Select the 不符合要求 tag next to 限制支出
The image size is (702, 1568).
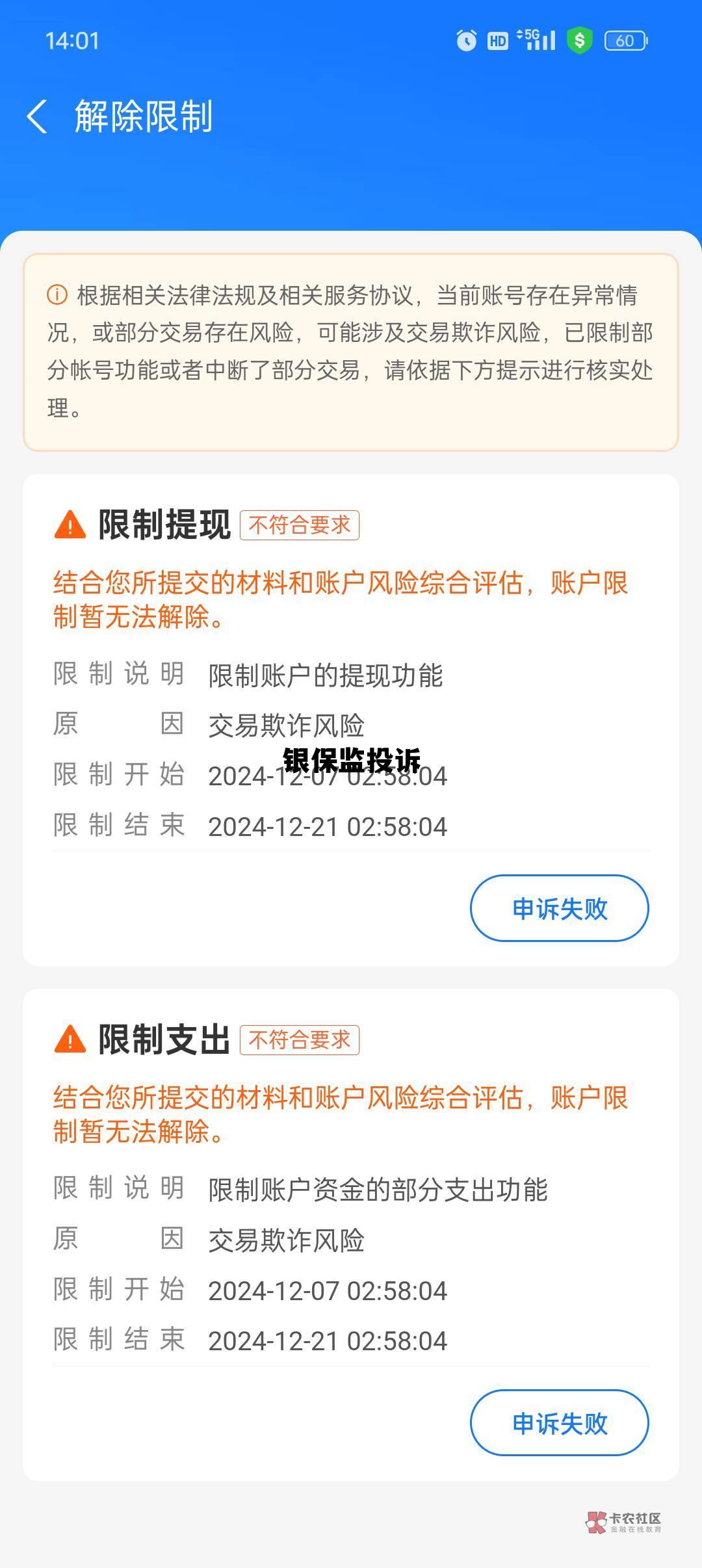pyautogui.click(x=300, y=1040)
